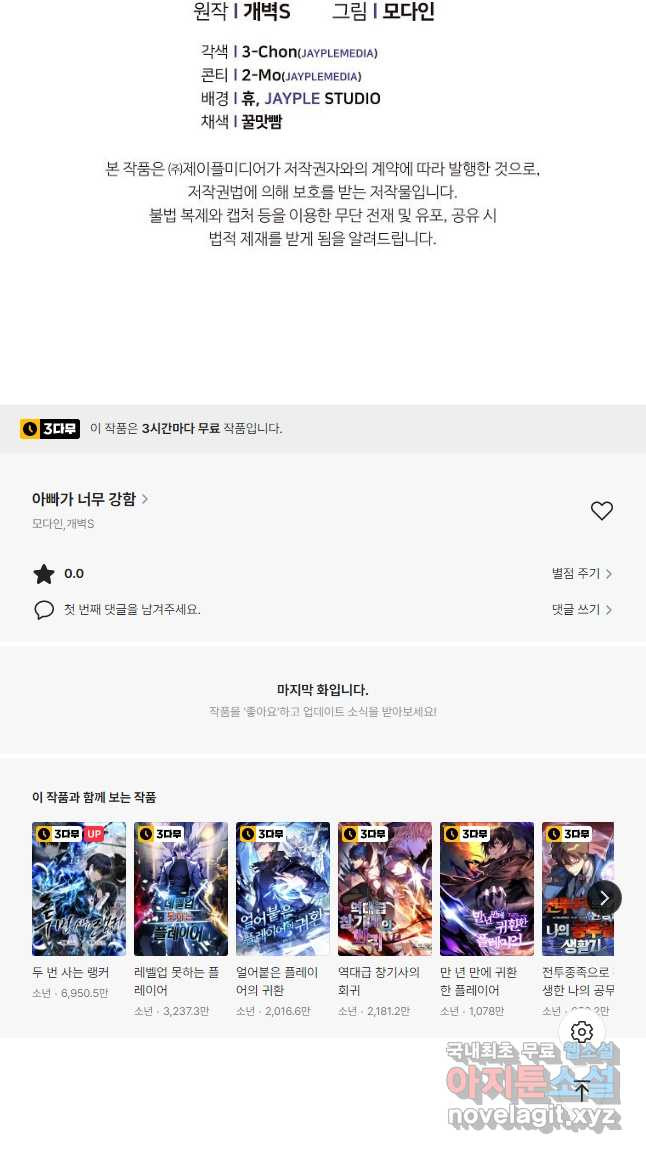Open the 만 년 만에 귀환한 플레이어 webtoon
646x1154 pixels.
(487, 889)
